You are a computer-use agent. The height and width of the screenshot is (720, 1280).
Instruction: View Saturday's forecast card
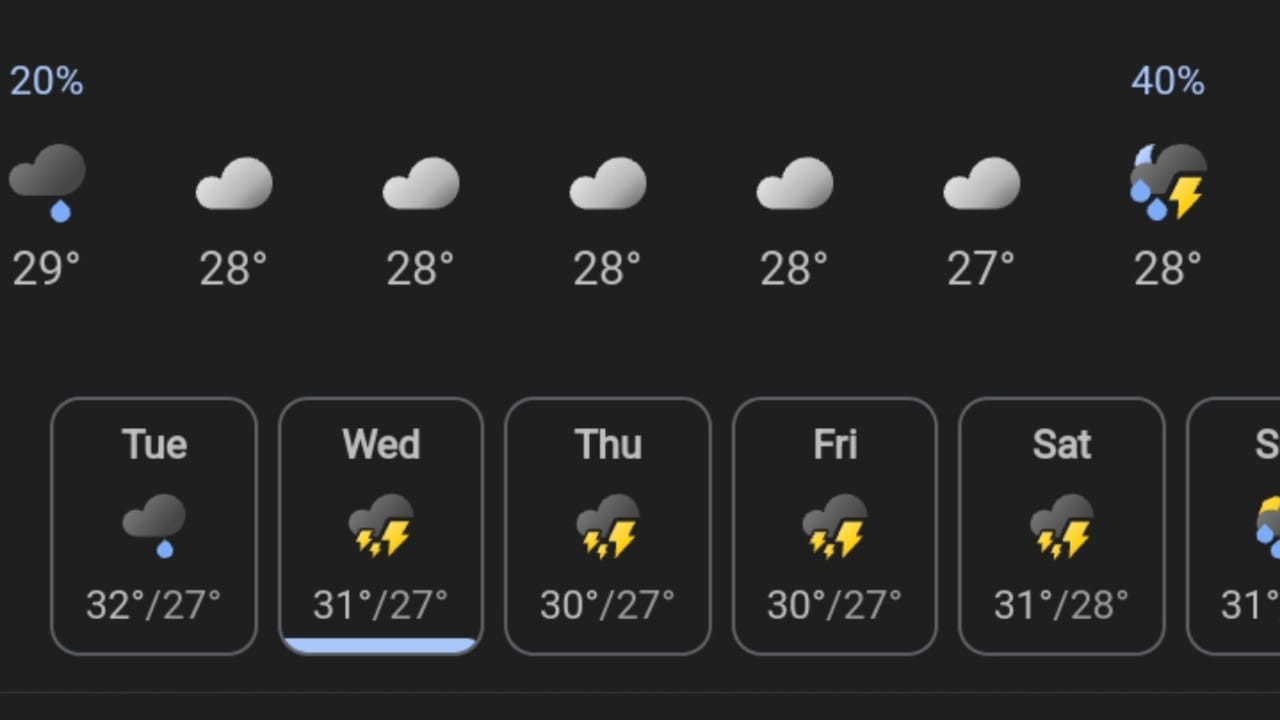click(x=1062, y=526)
